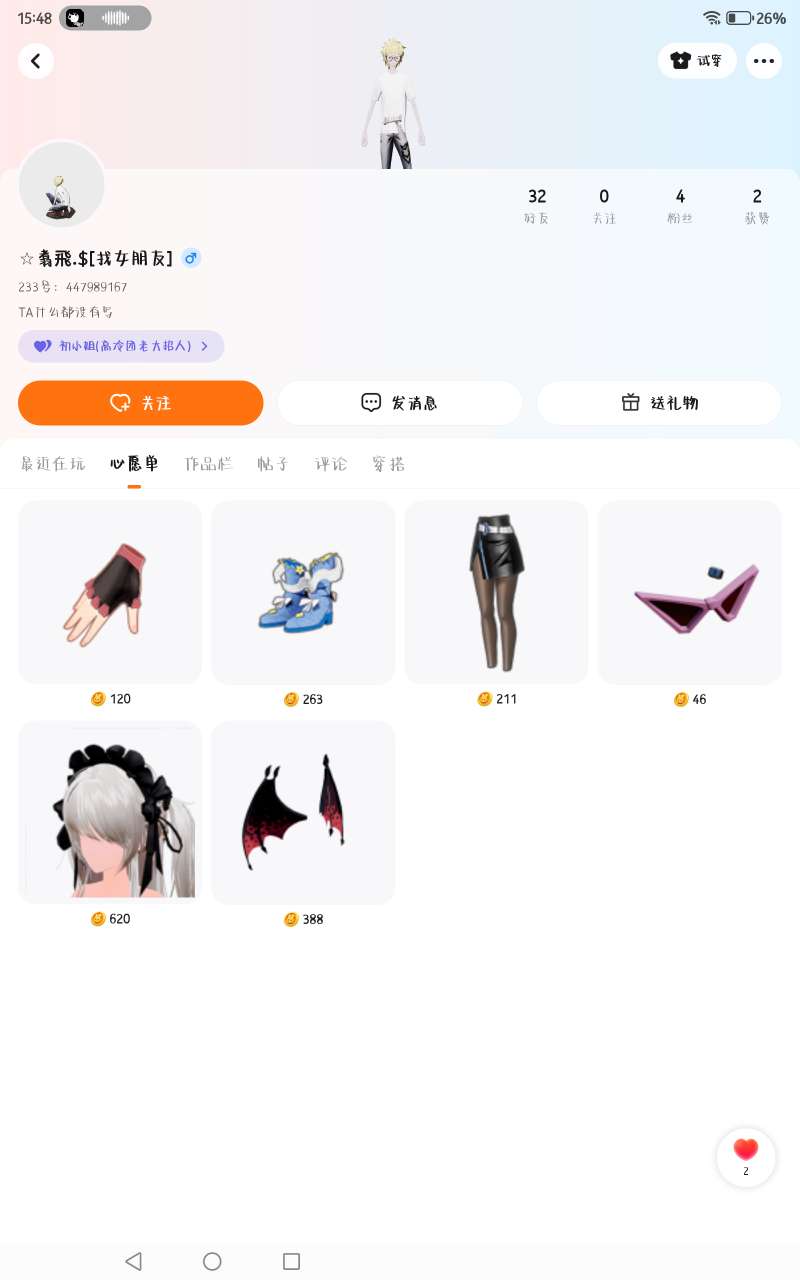Tap the floating red heart like button
Screen dimensions: 800x1280
[746, 1156]
